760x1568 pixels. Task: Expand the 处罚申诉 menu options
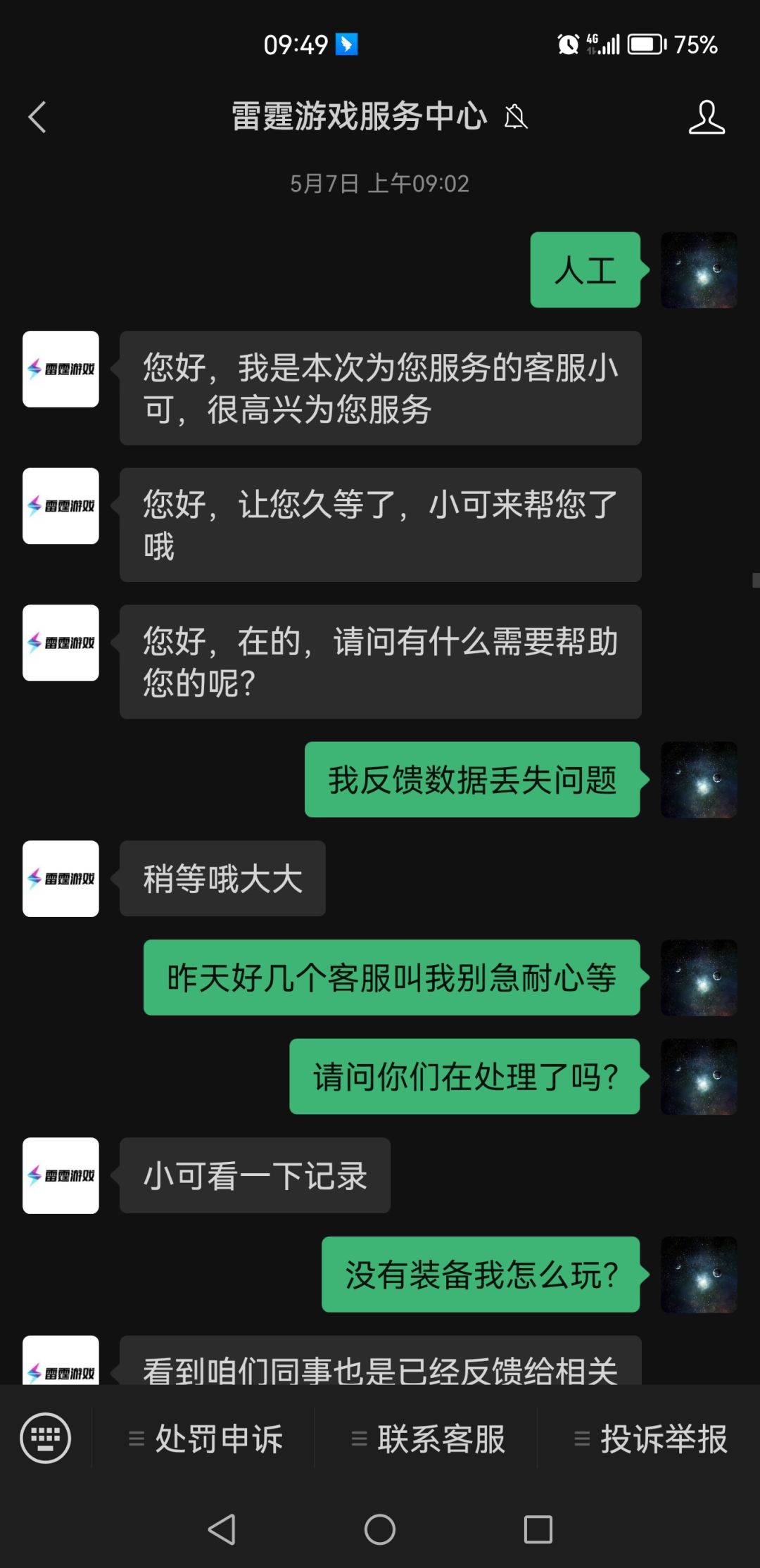point(138,1439)
